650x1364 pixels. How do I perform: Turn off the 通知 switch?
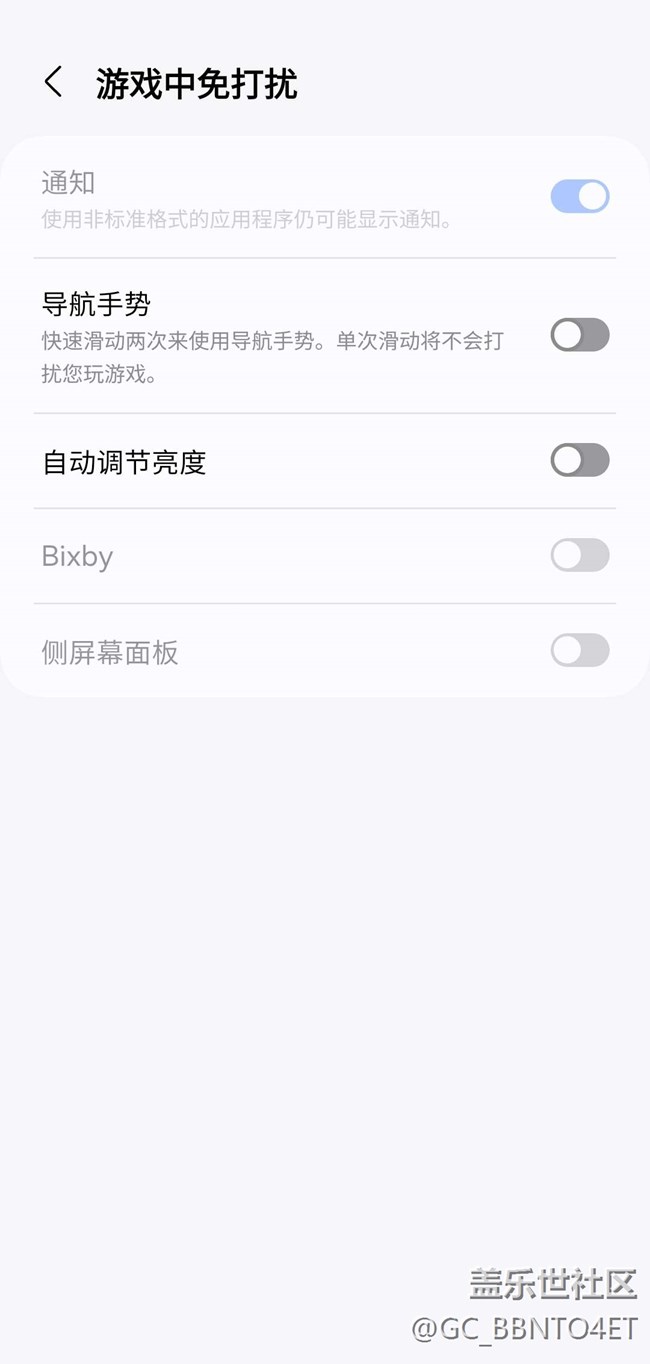(x=579, y=196)
